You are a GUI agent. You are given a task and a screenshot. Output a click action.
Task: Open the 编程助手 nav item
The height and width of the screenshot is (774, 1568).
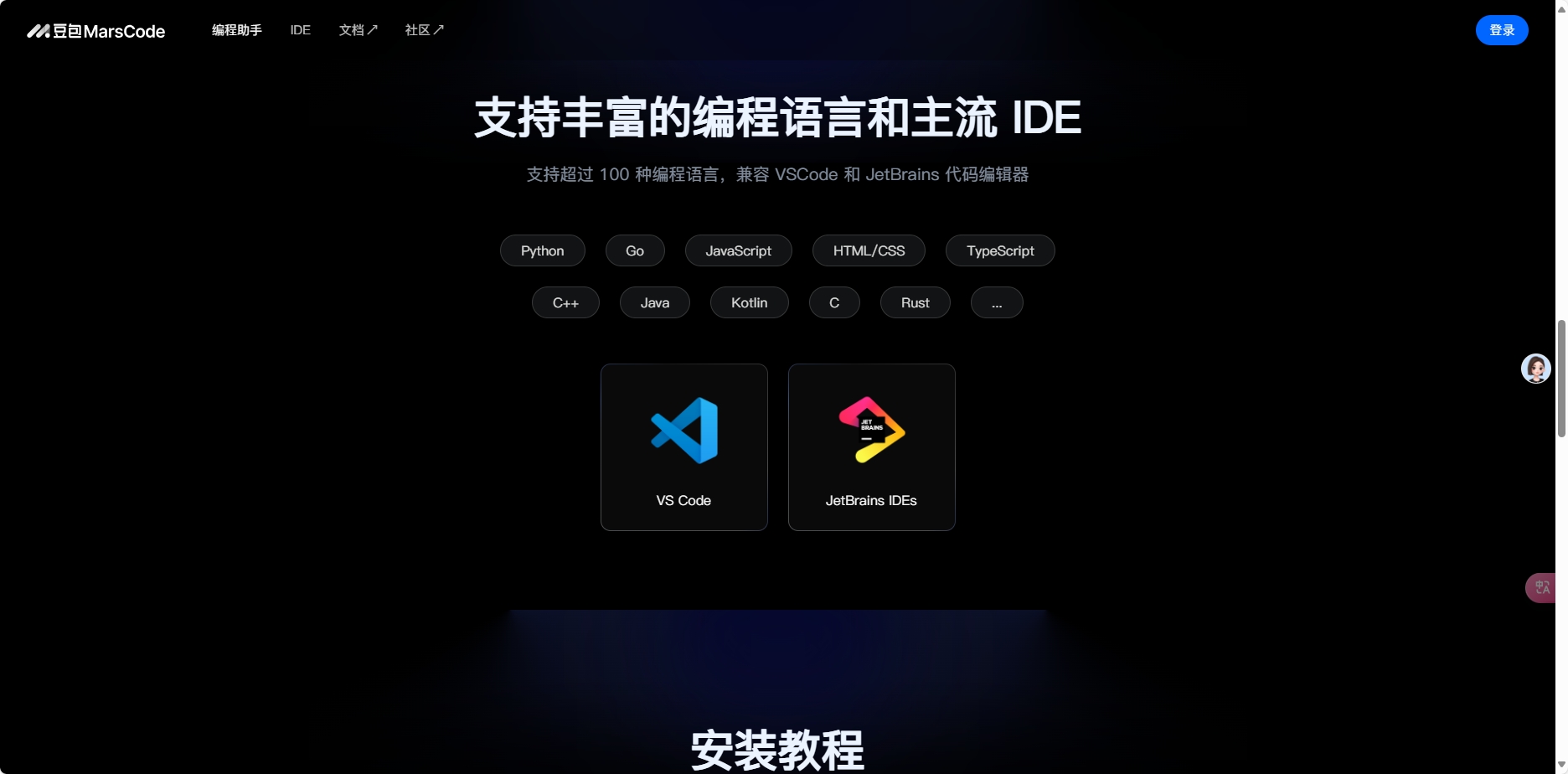coord(236,30)
